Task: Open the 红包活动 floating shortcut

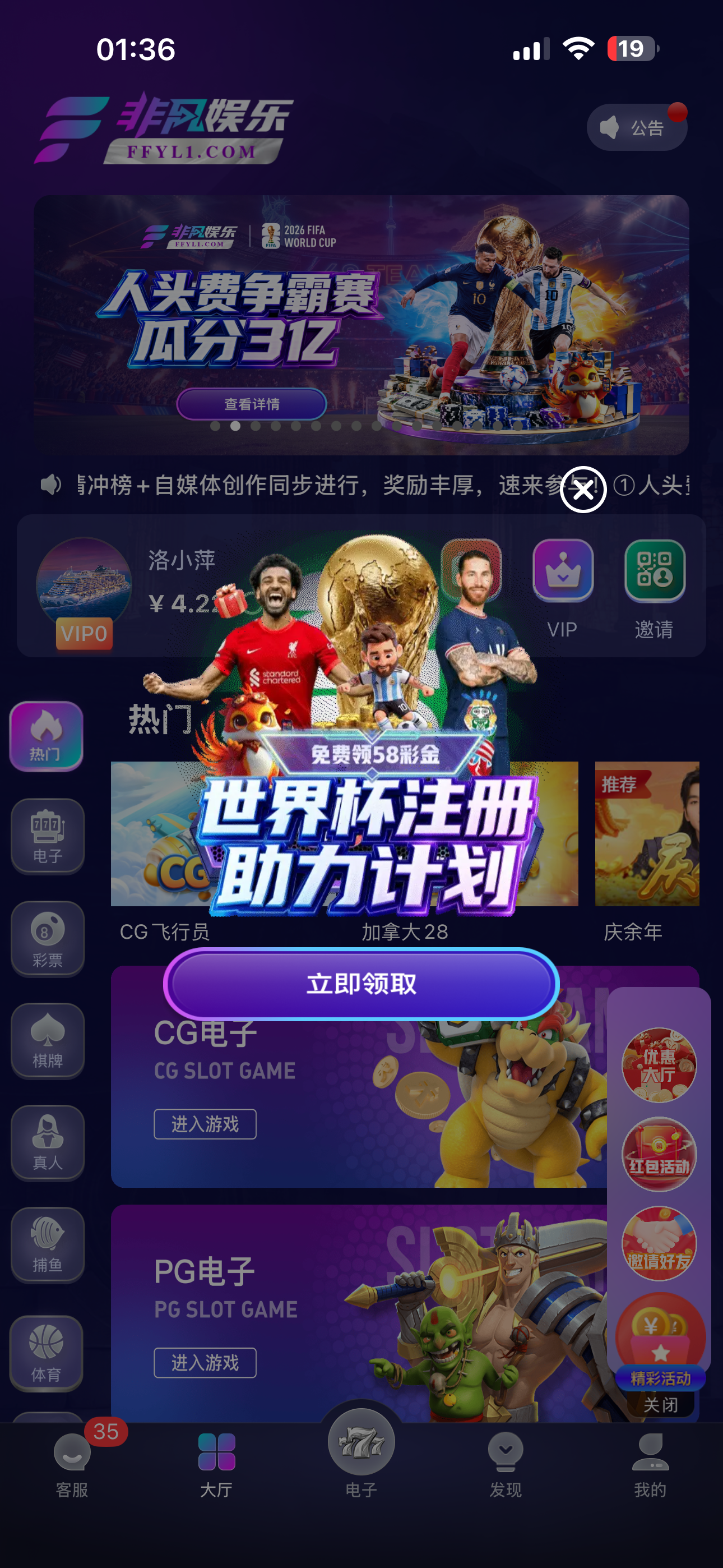Action: pos(659,1154)
